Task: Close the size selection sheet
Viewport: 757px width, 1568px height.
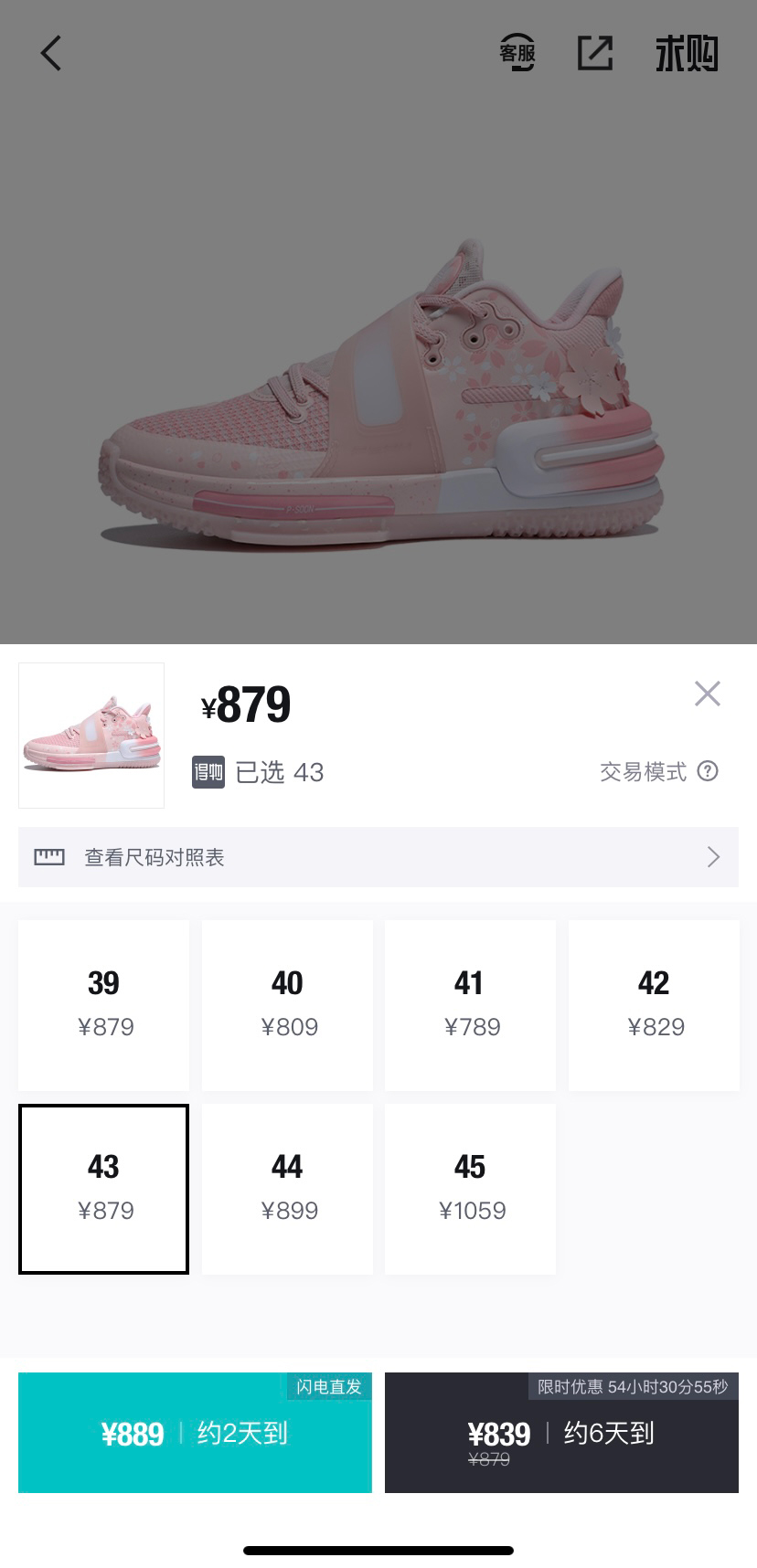Action: tap(707, 694)
